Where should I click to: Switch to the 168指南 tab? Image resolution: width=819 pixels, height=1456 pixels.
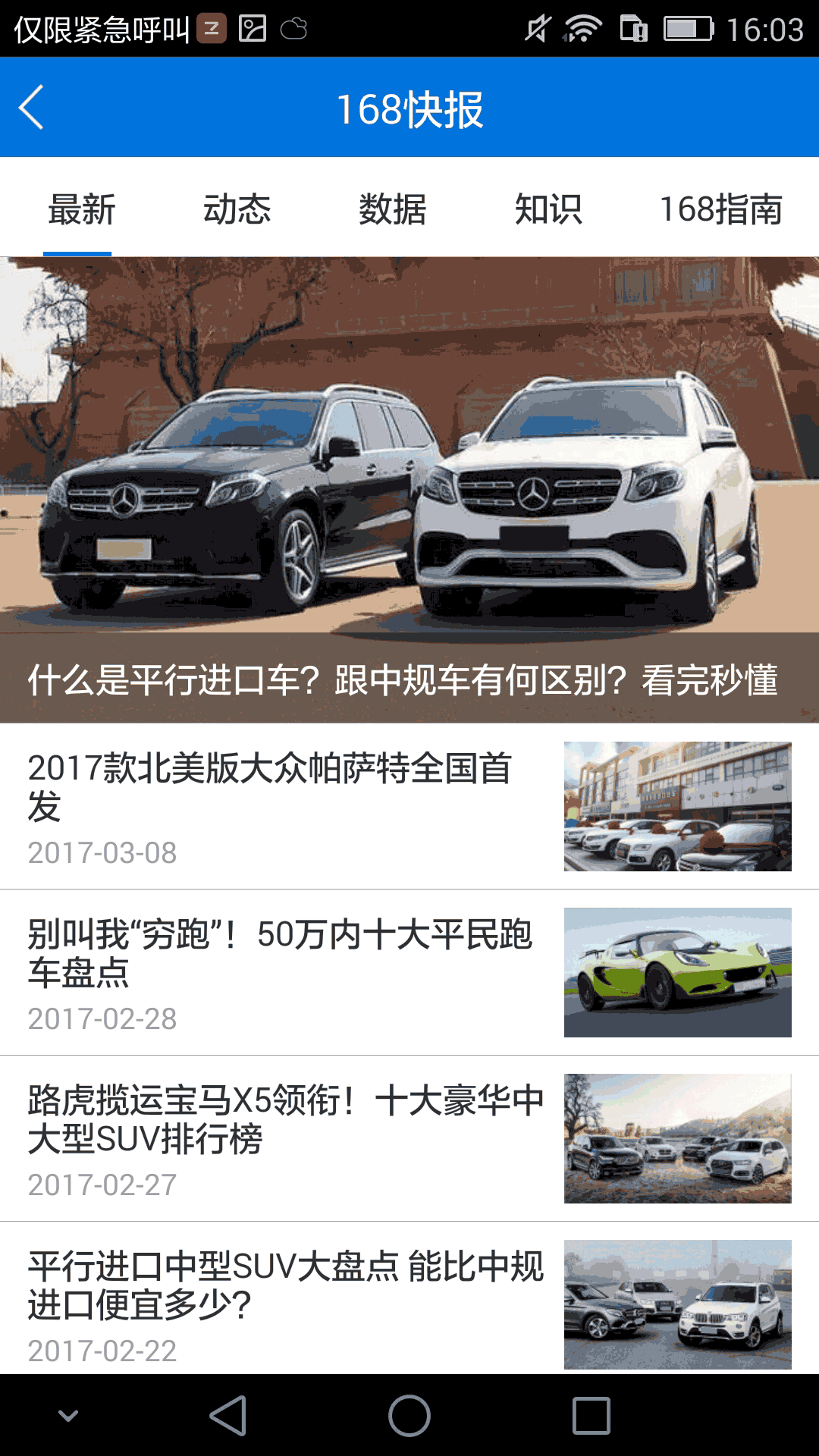[720, 209]
